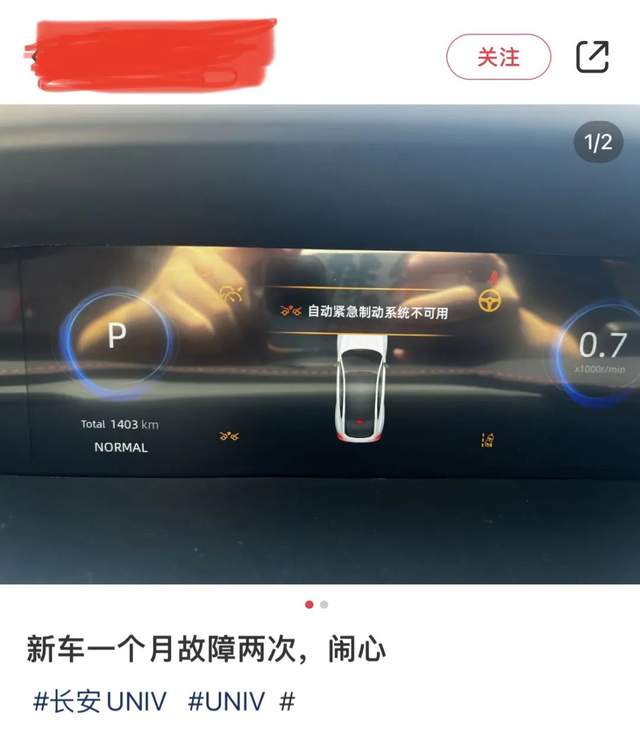The height and width of the screenshot is (743, 640).
Task: Share this post via share icon
Action: click(592, 57)
